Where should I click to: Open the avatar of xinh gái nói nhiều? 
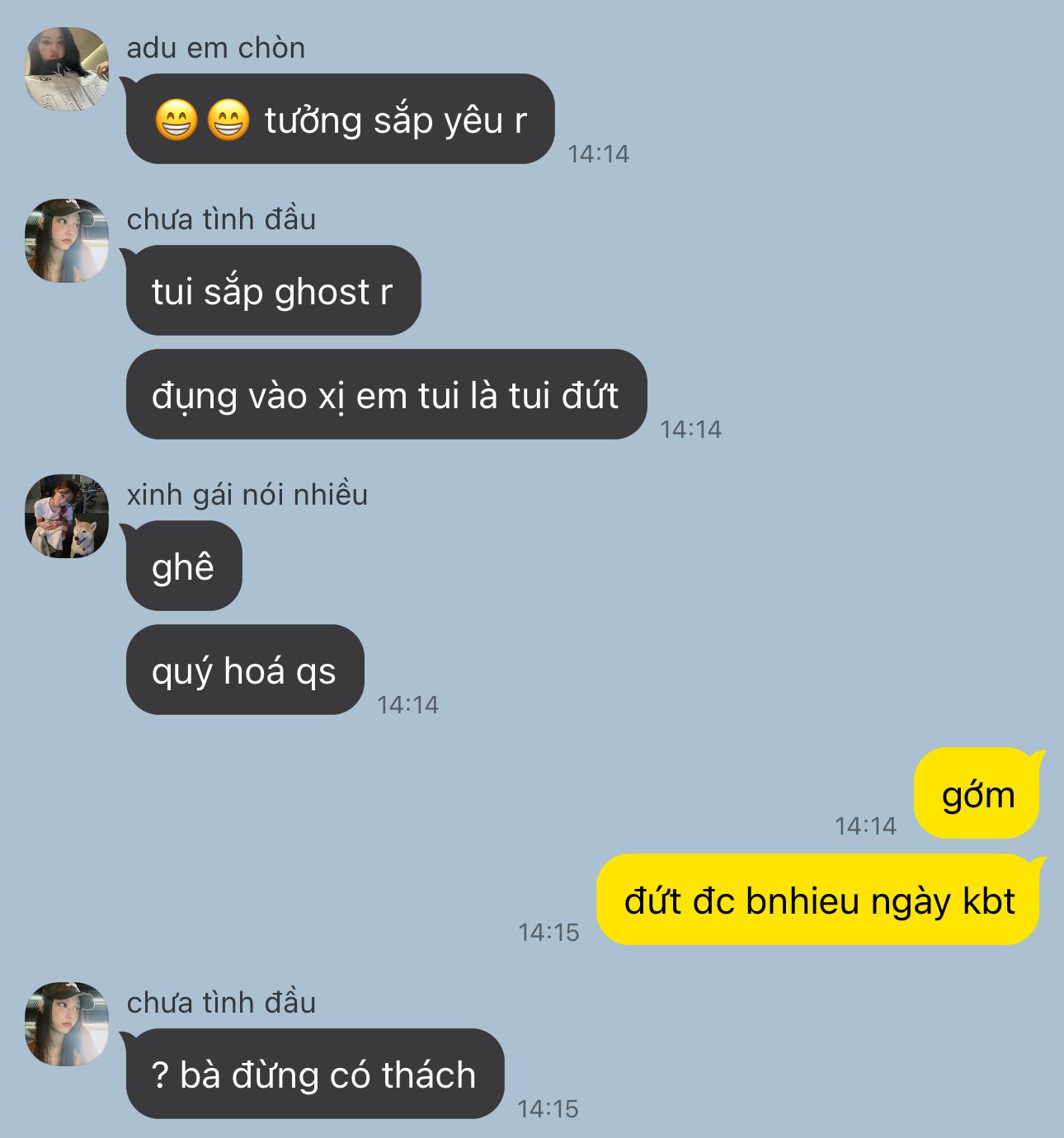[x=67, y=515]
